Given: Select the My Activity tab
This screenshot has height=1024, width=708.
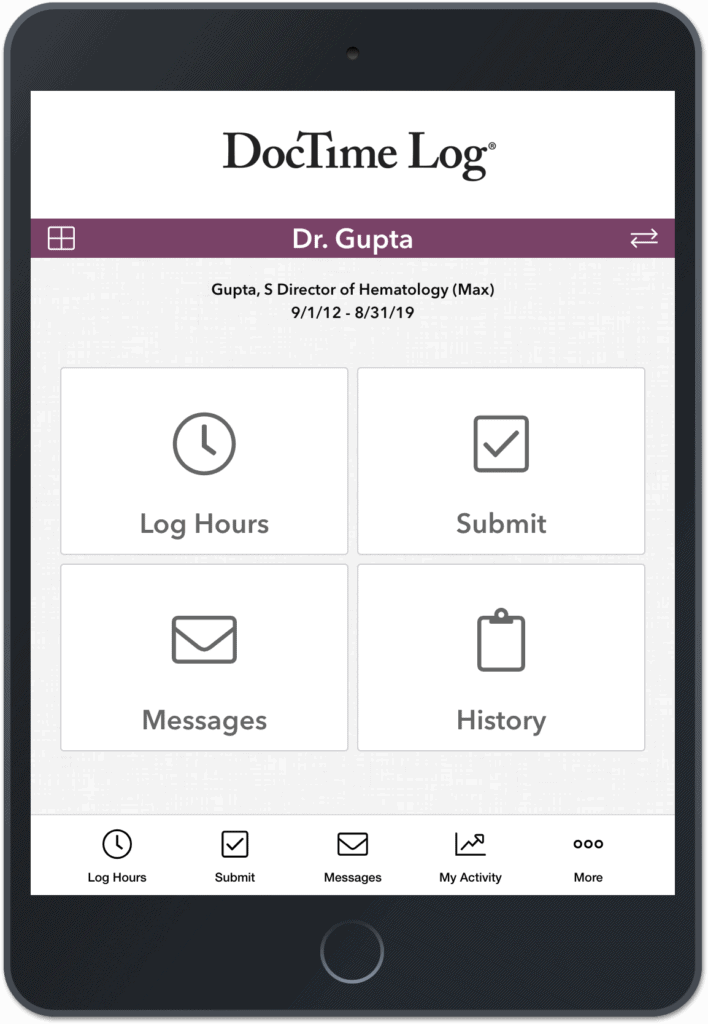Looking at the screenshot, I should [470, 856].
